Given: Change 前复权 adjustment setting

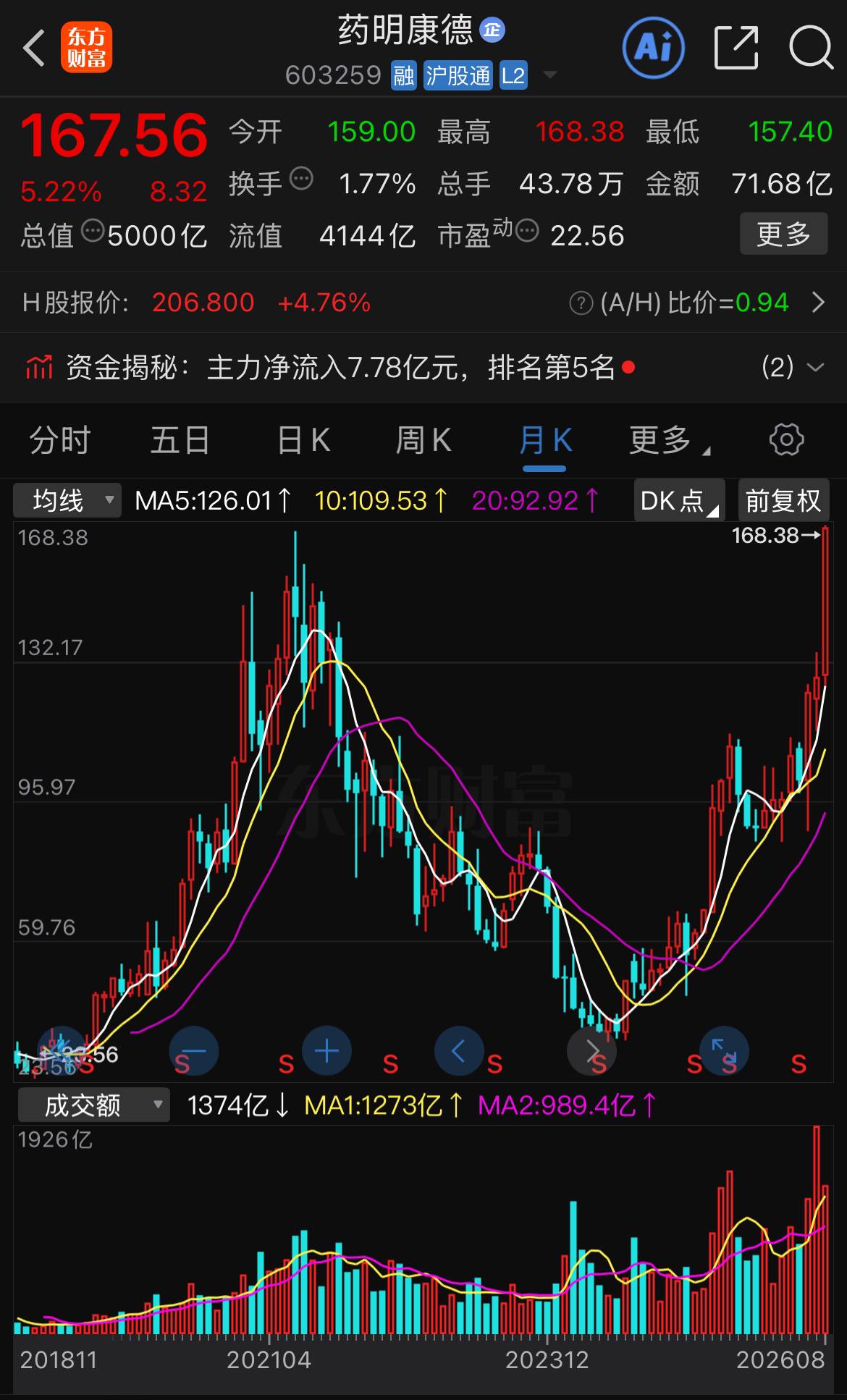Looking at the screenshot, I should (x=783, y=500).
